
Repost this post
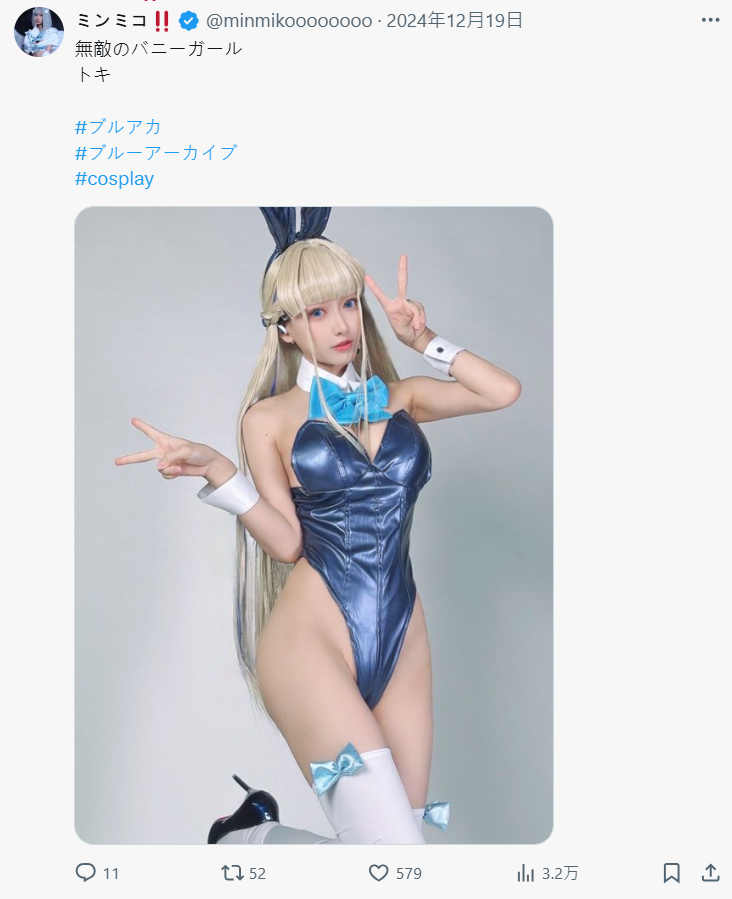pos(232,873)
